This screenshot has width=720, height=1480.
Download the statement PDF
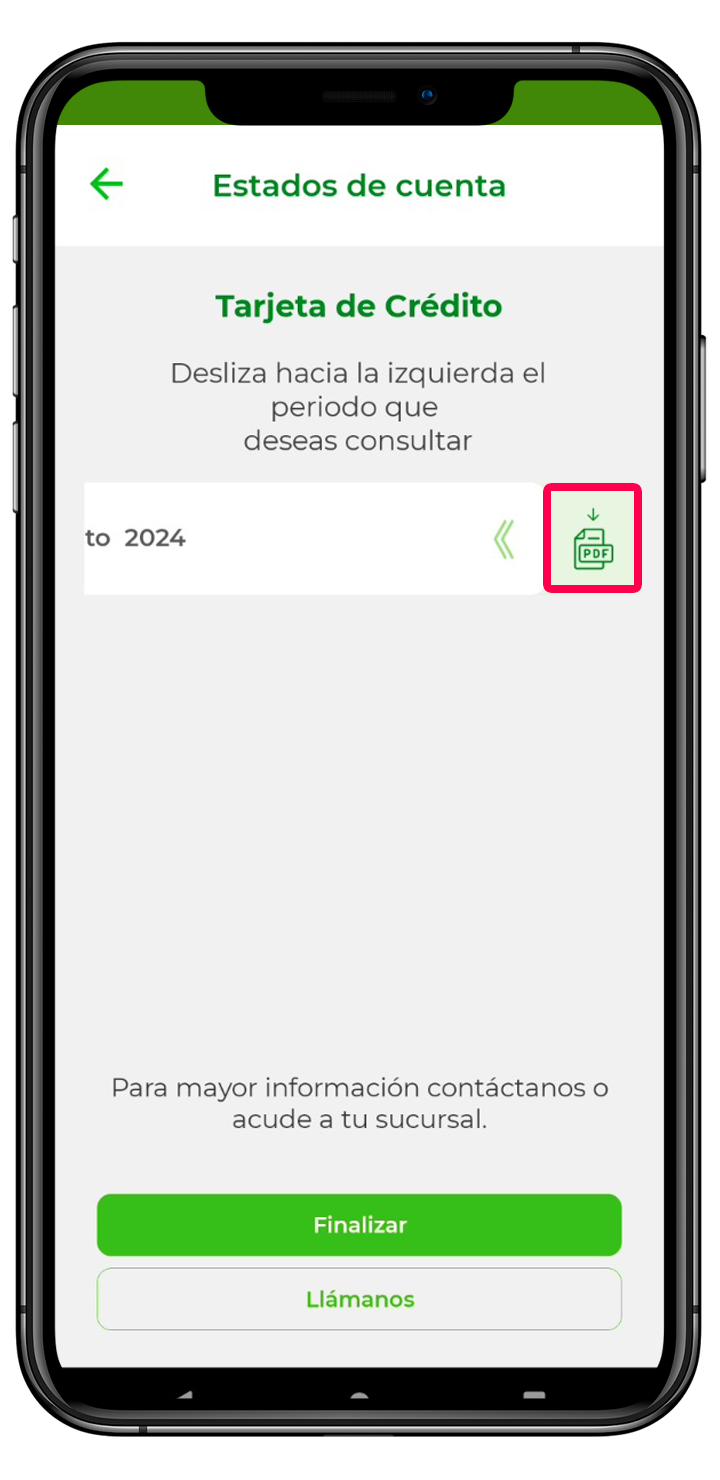click(592, 539)
